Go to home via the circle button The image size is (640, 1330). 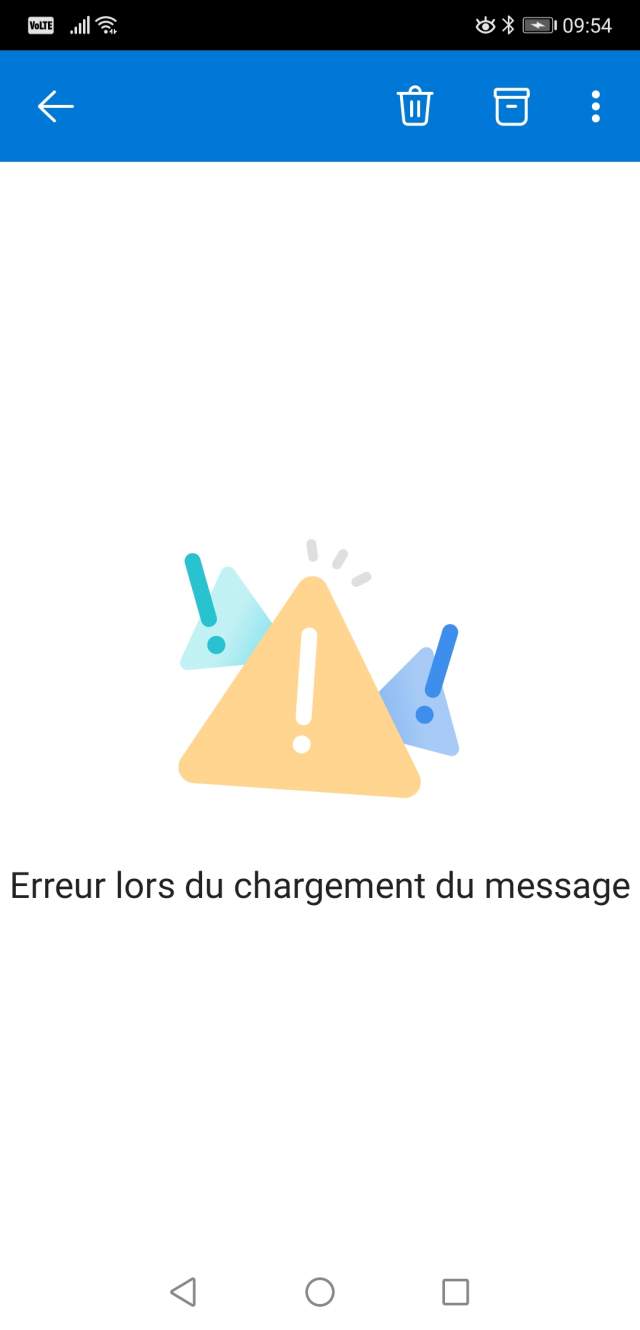320,1292
